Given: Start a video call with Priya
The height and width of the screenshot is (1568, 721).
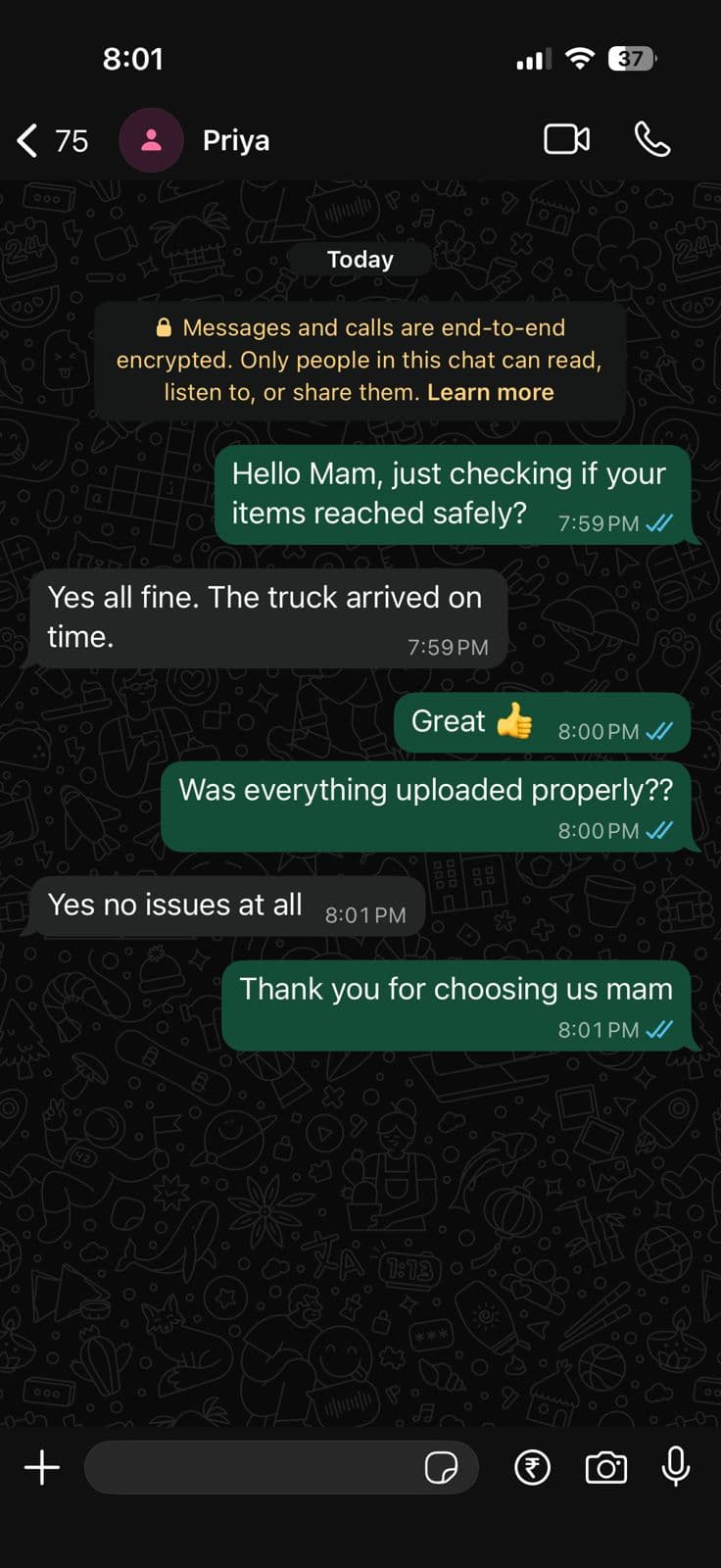Looking at the screenshot, I should (564, 139).
